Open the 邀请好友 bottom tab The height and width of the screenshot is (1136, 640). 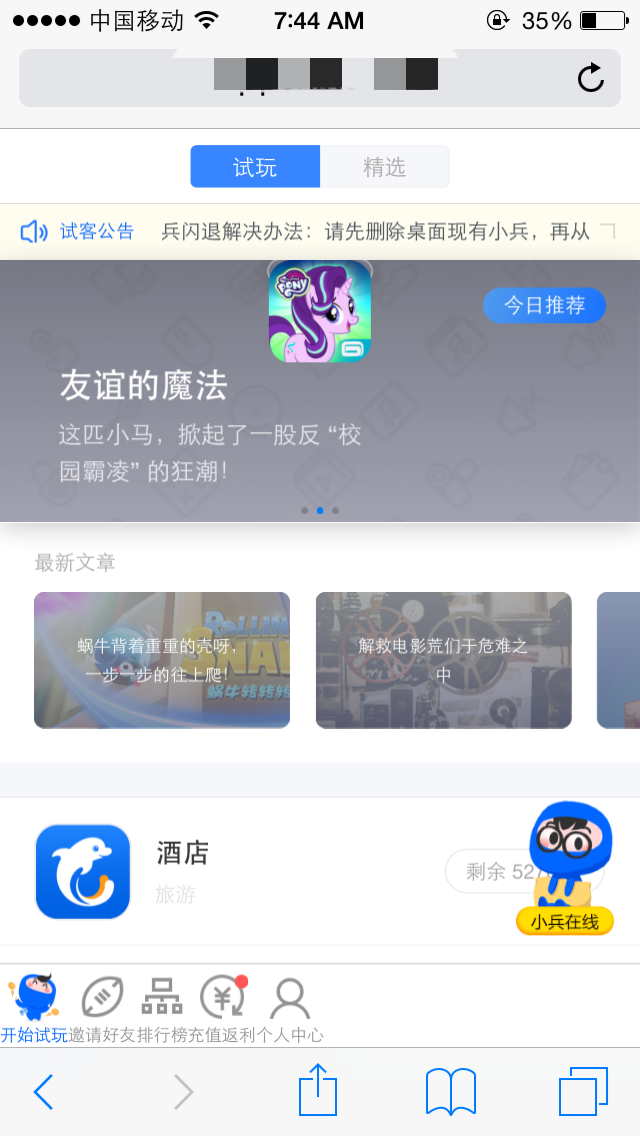[102, 1008]
